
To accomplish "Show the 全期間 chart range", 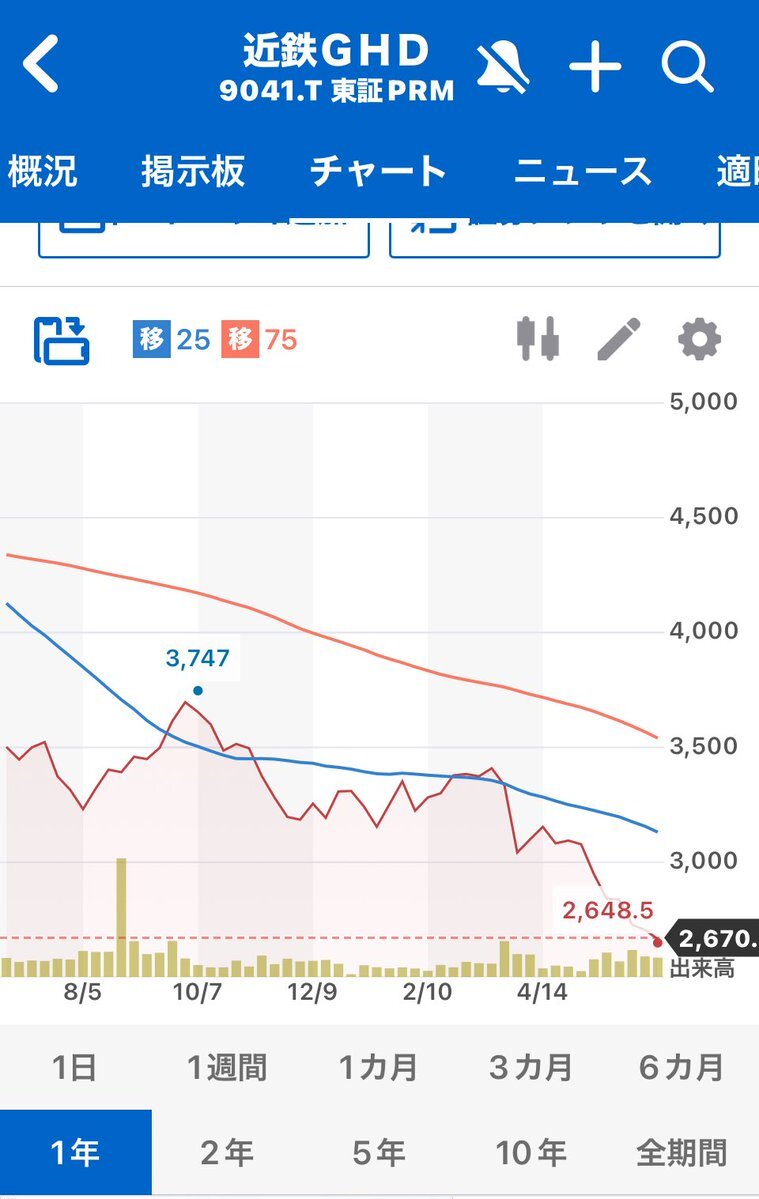I will 681,1153.
